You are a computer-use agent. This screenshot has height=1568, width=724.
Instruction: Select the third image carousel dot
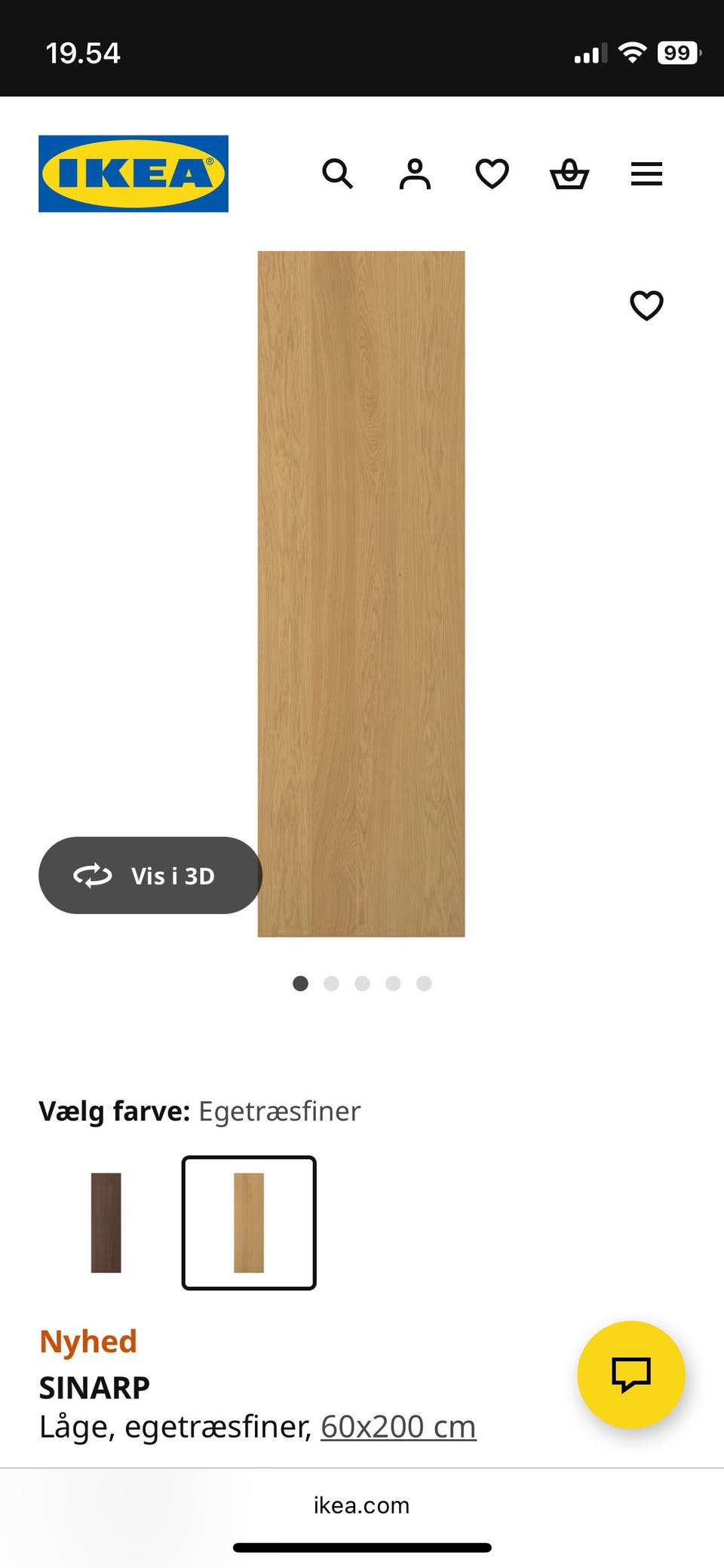pyautogui.click(x=362, y=983)
